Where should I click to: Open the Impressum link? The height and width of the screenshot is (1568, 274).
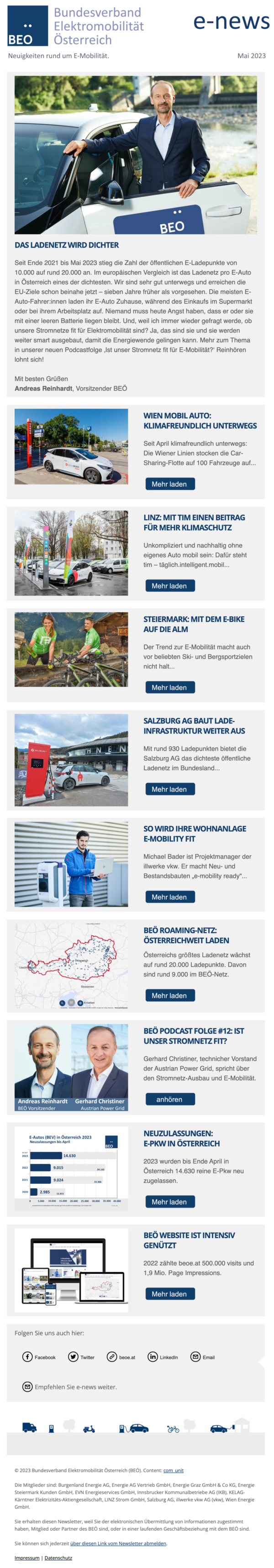pyautogui.click(x=27, y=1557)
